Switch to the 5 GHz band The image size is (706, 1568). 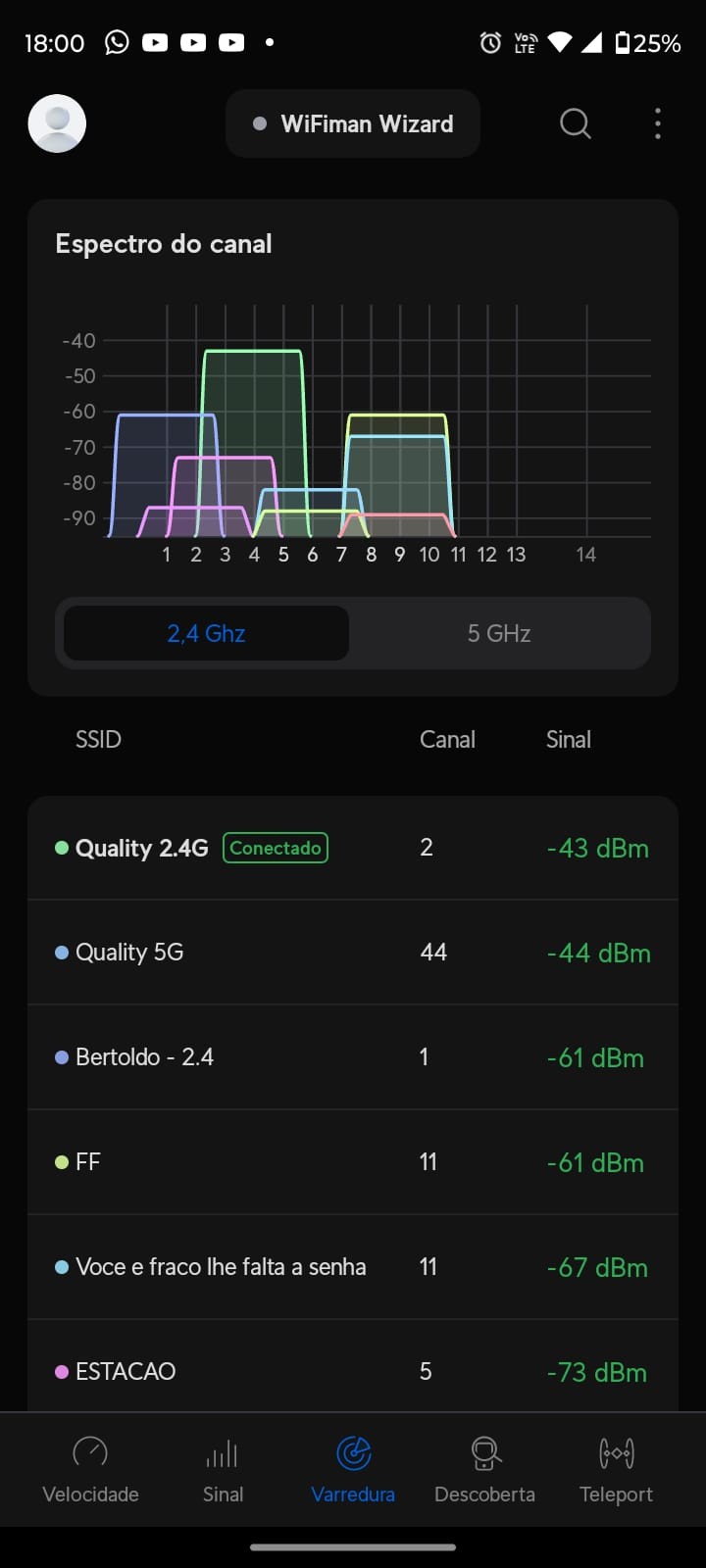499,633
